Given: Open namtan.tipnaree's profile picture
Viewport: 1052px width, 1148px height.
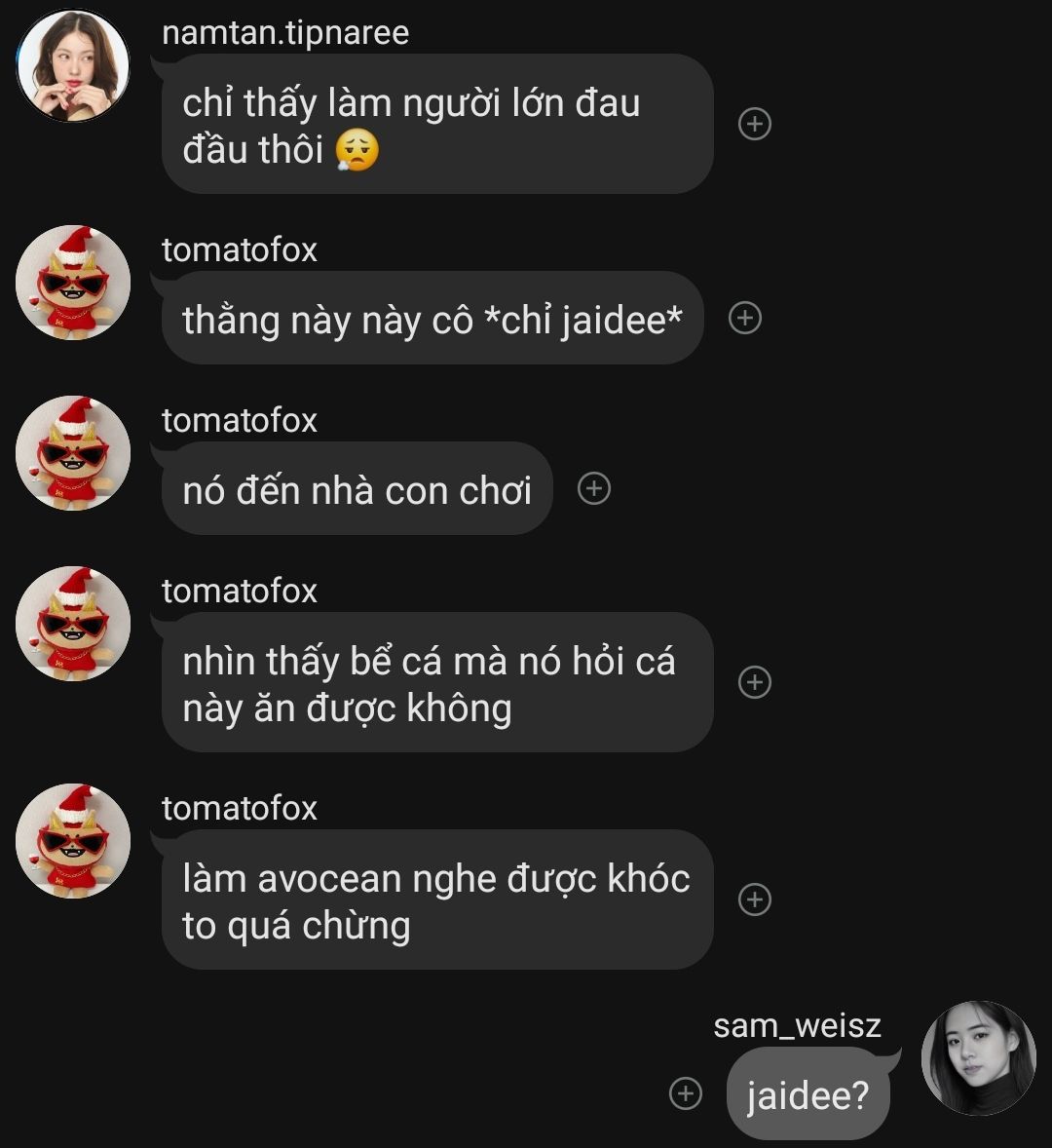Looking at the screenshot, I should pos(73,66).
